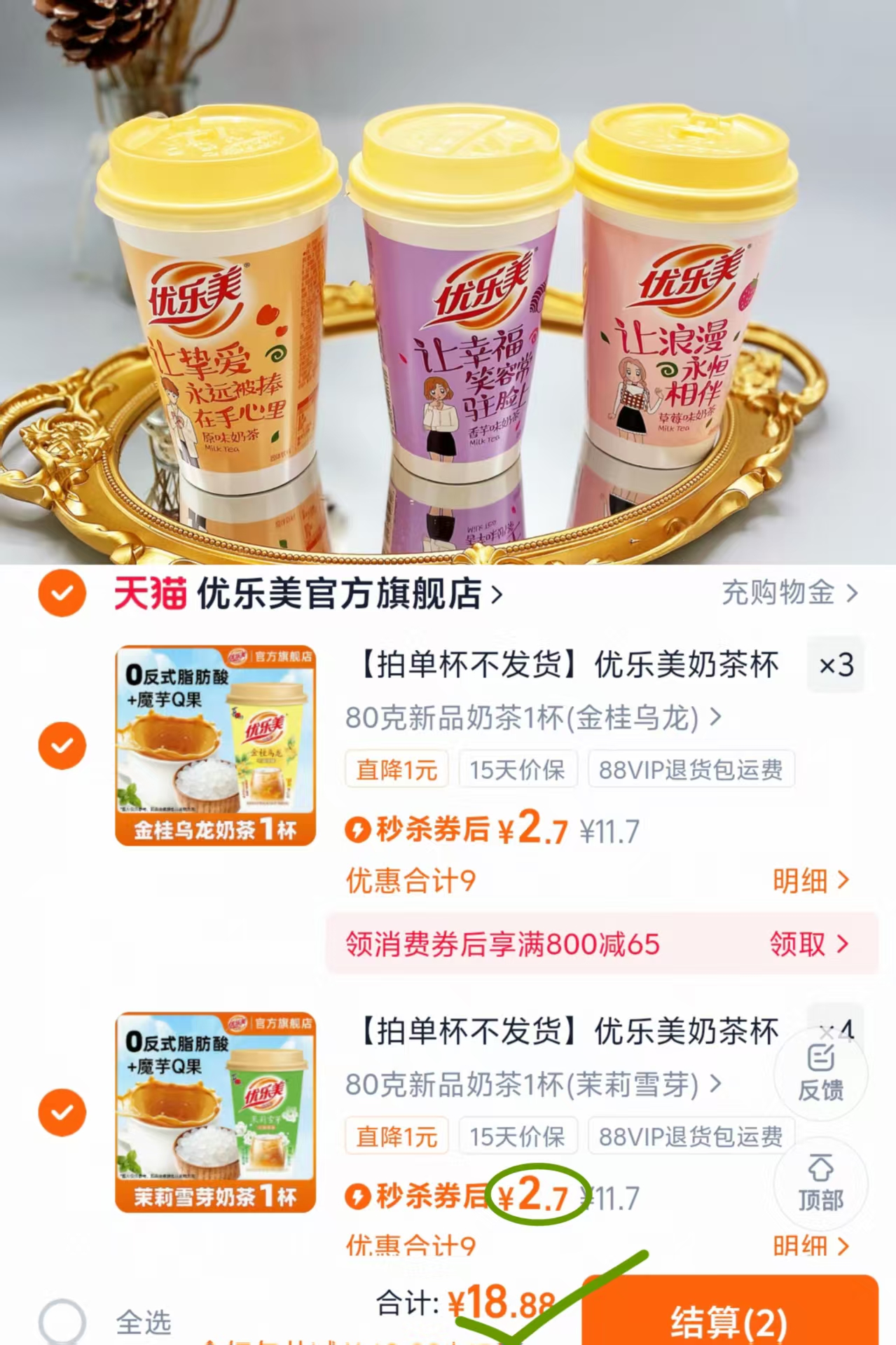Viewport: 896px width, 1345px height.
Task: Click the 直降1元 promotion tag on first item
Action: click(396, 768)
